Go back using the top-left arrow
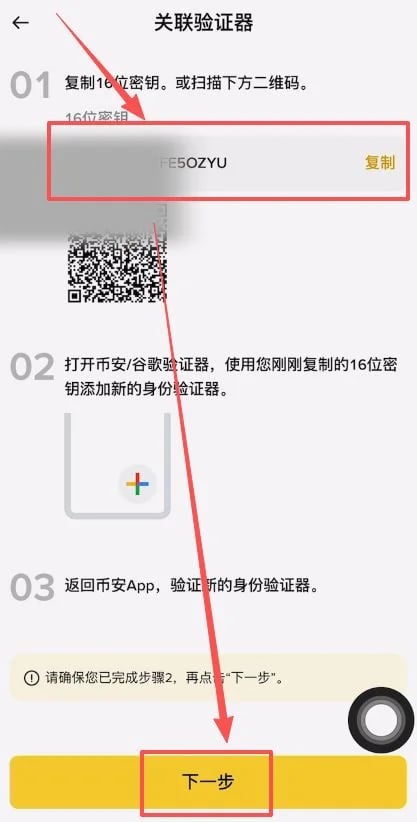 [20, 23]
